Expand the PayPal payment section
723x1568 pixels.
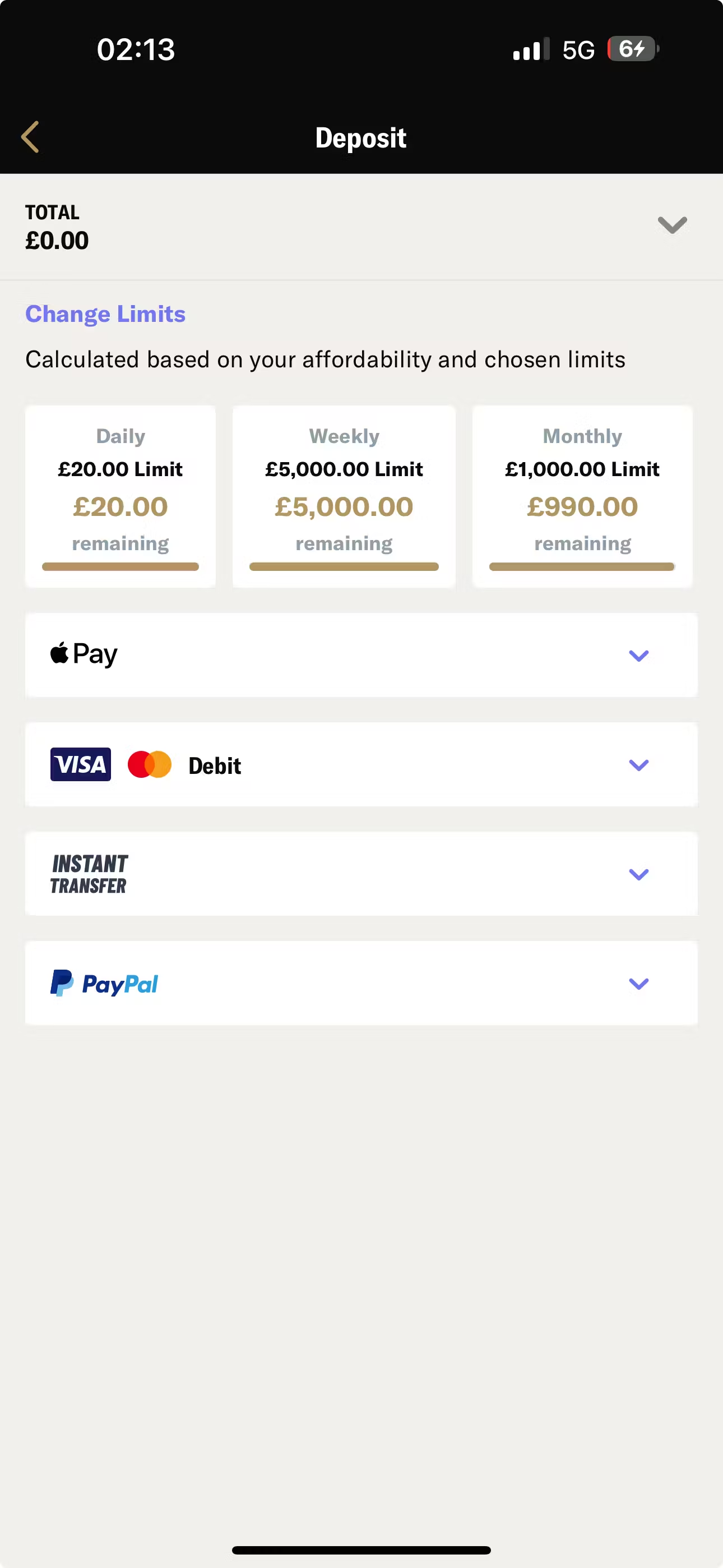[x=638, y=984]
